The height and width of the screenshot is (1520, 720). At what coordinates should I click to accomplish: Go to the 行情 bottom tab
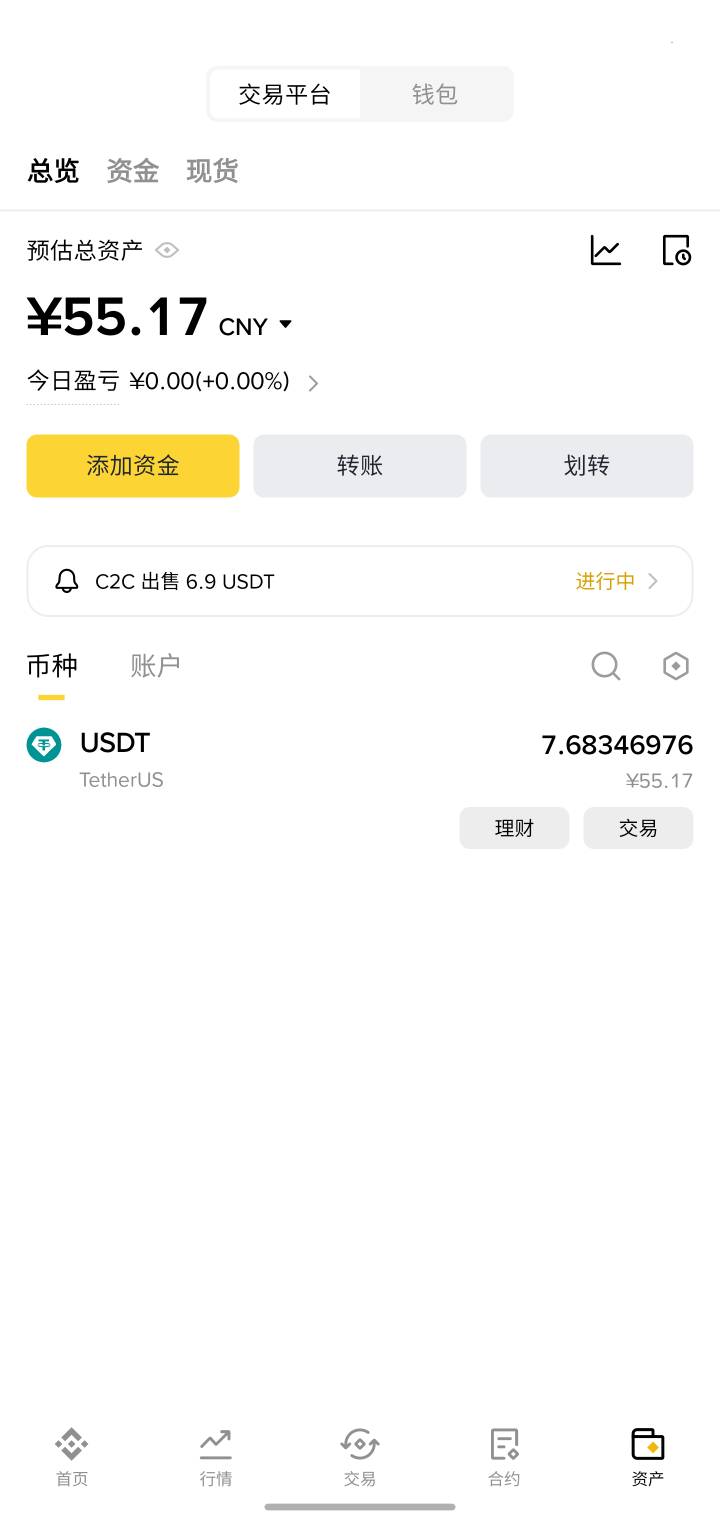tap(216, 1457)
